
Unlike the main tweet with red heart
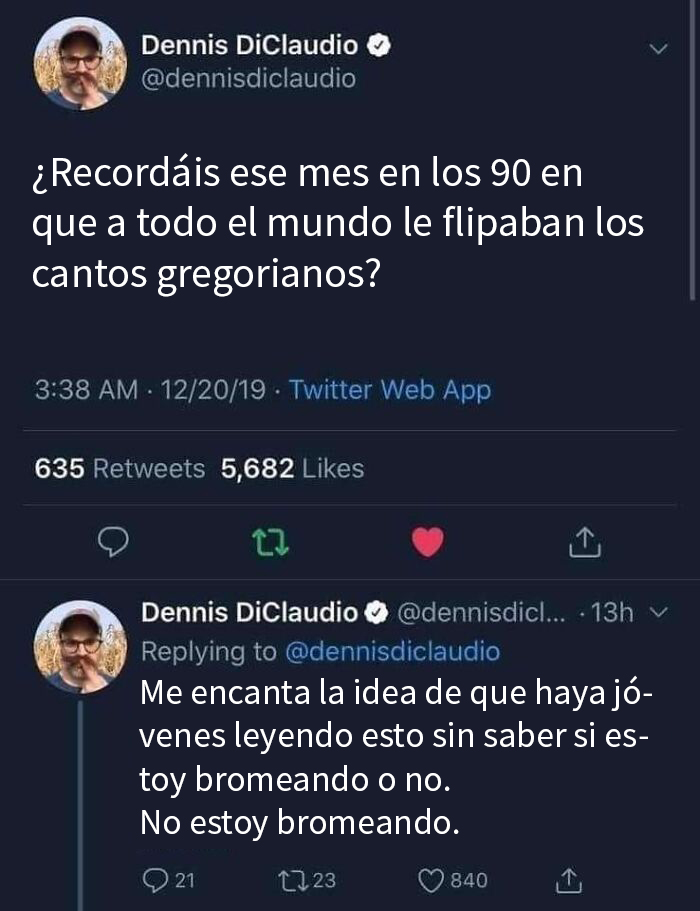coord(428,542)
